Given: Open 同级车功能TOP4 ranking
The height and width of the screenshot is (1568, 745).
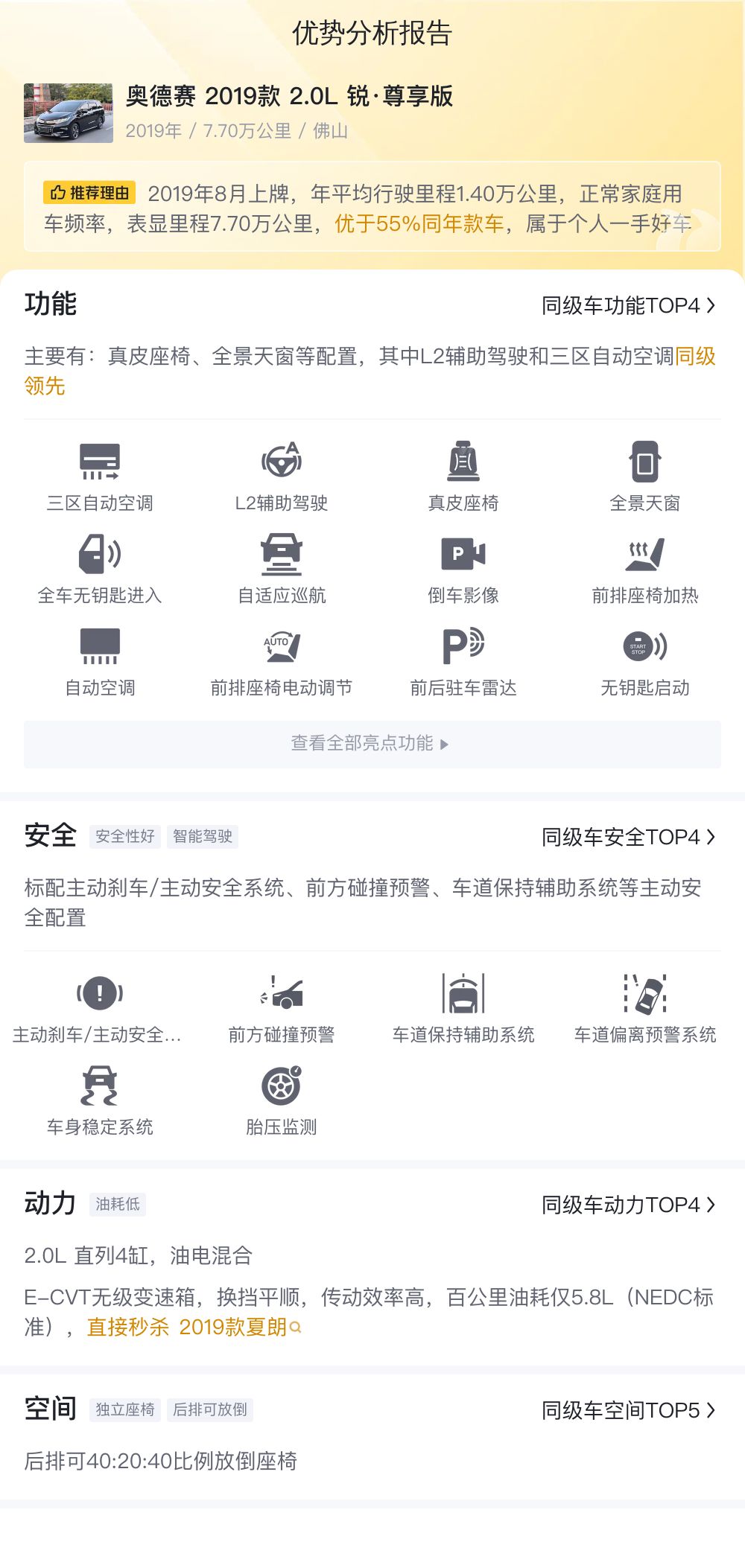Looking at the screenshot, I should (628, 305).
